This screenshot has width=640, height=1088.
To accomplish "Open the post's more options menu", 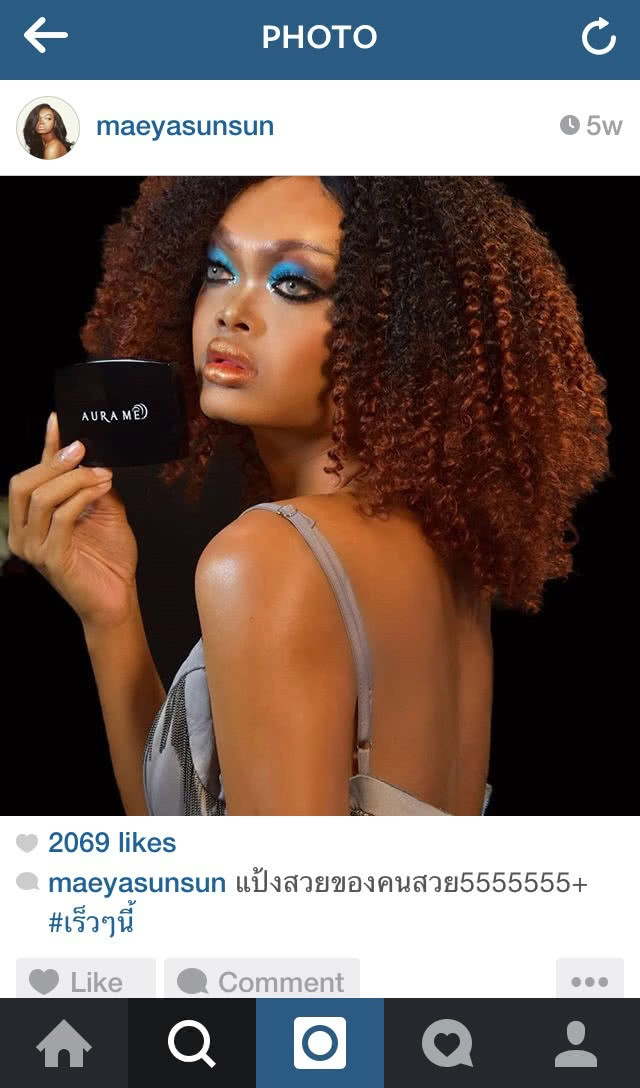I will (x=589, y=980).
